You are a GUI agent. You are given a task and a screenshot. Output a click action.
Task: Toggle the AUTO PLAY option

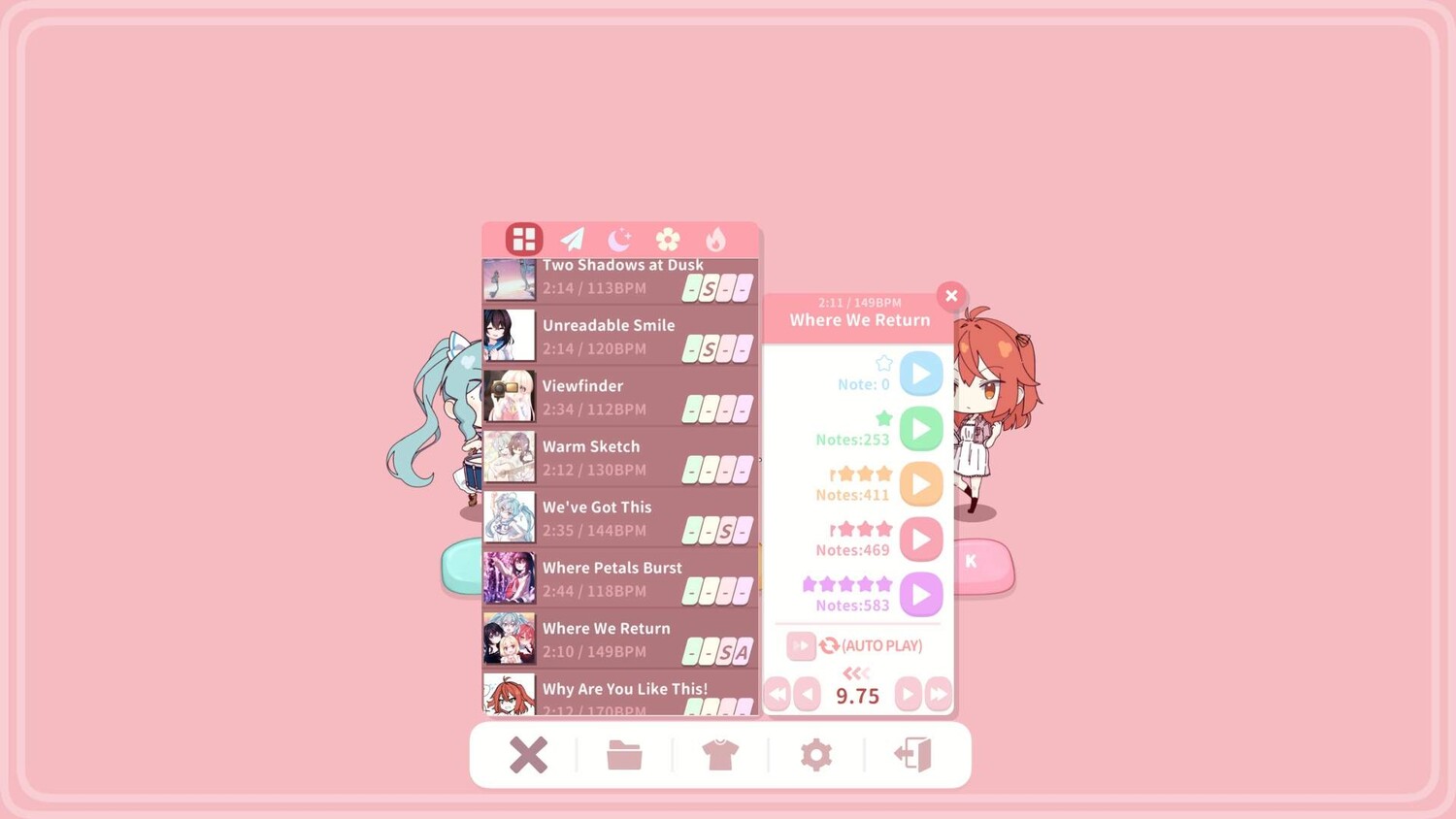pyautogui.click(x=801, y=646)
